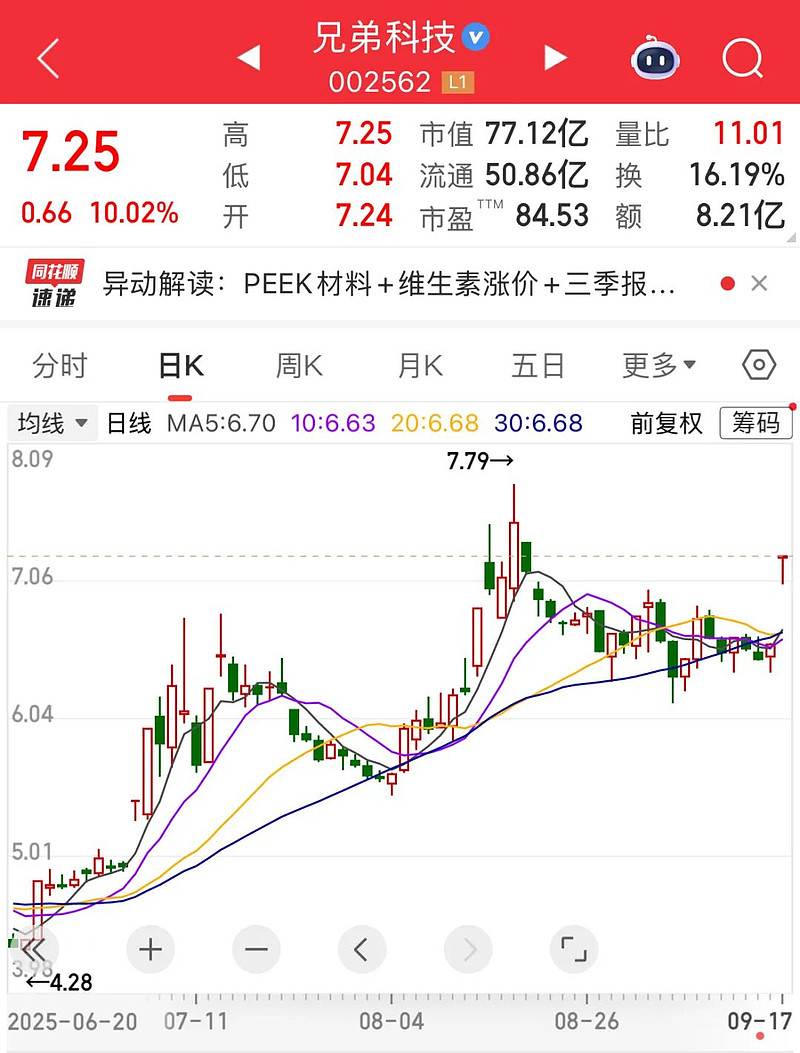Switch to the 分时 tab
This screenshot has height=1053, width=800.
tap(62, 365)
